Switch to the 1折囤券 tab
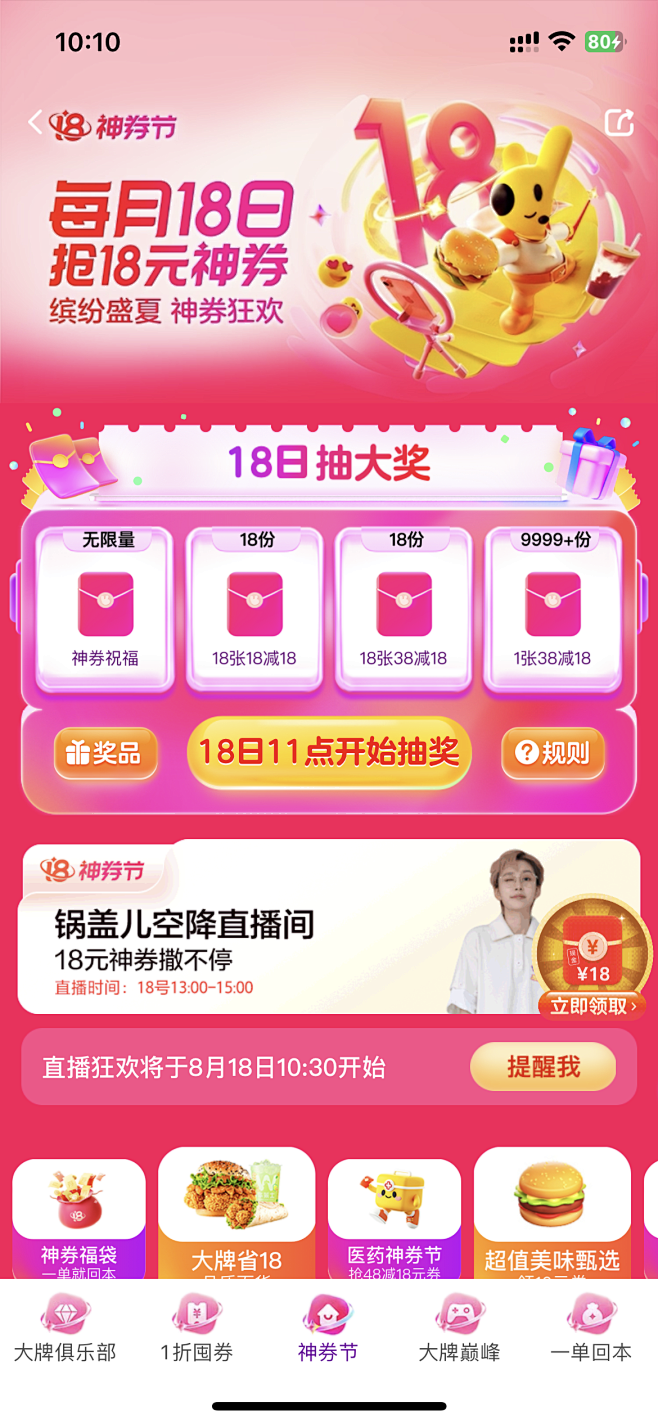658x1424 pixels. pyautogui.click(x=197, y=1328)
